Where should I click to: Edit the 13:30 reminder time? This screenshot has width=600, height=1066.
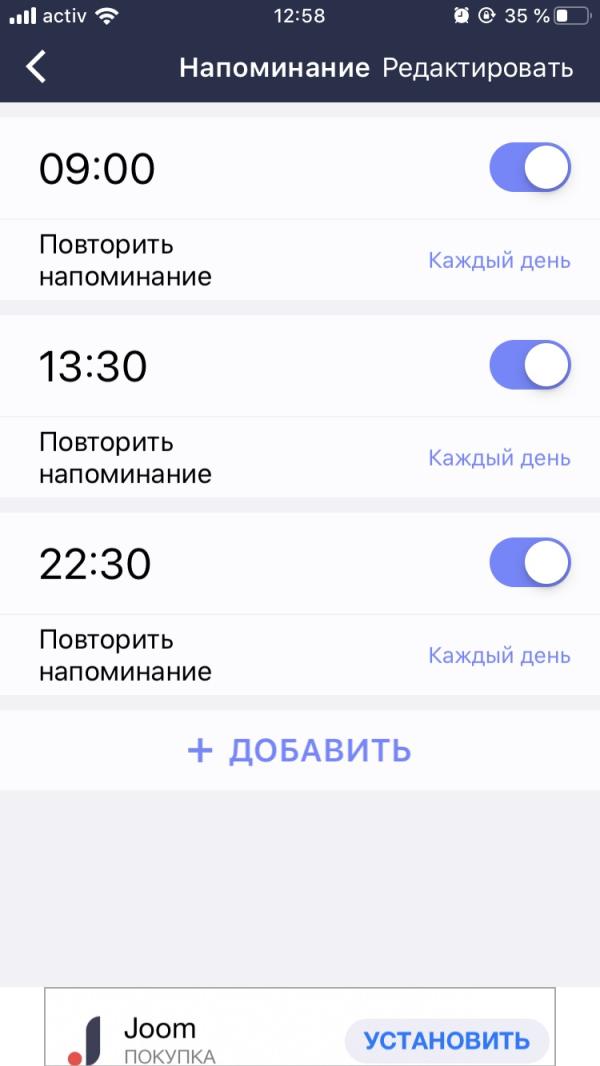click(x=93, y=366)
